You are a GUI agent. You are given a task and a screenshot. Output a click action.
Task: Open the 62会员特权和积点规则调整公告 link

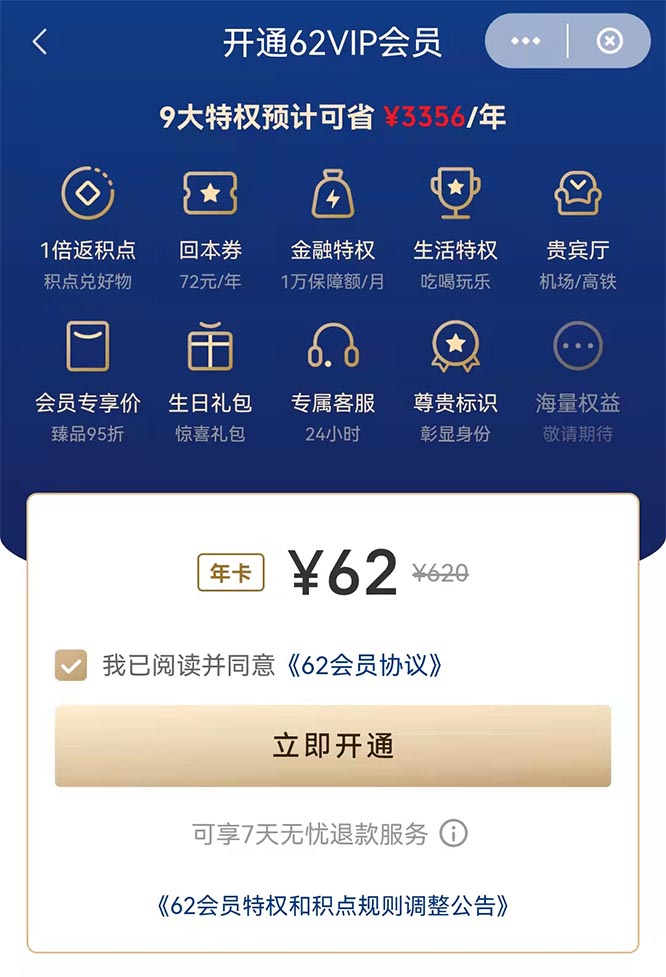pos(333,906)
